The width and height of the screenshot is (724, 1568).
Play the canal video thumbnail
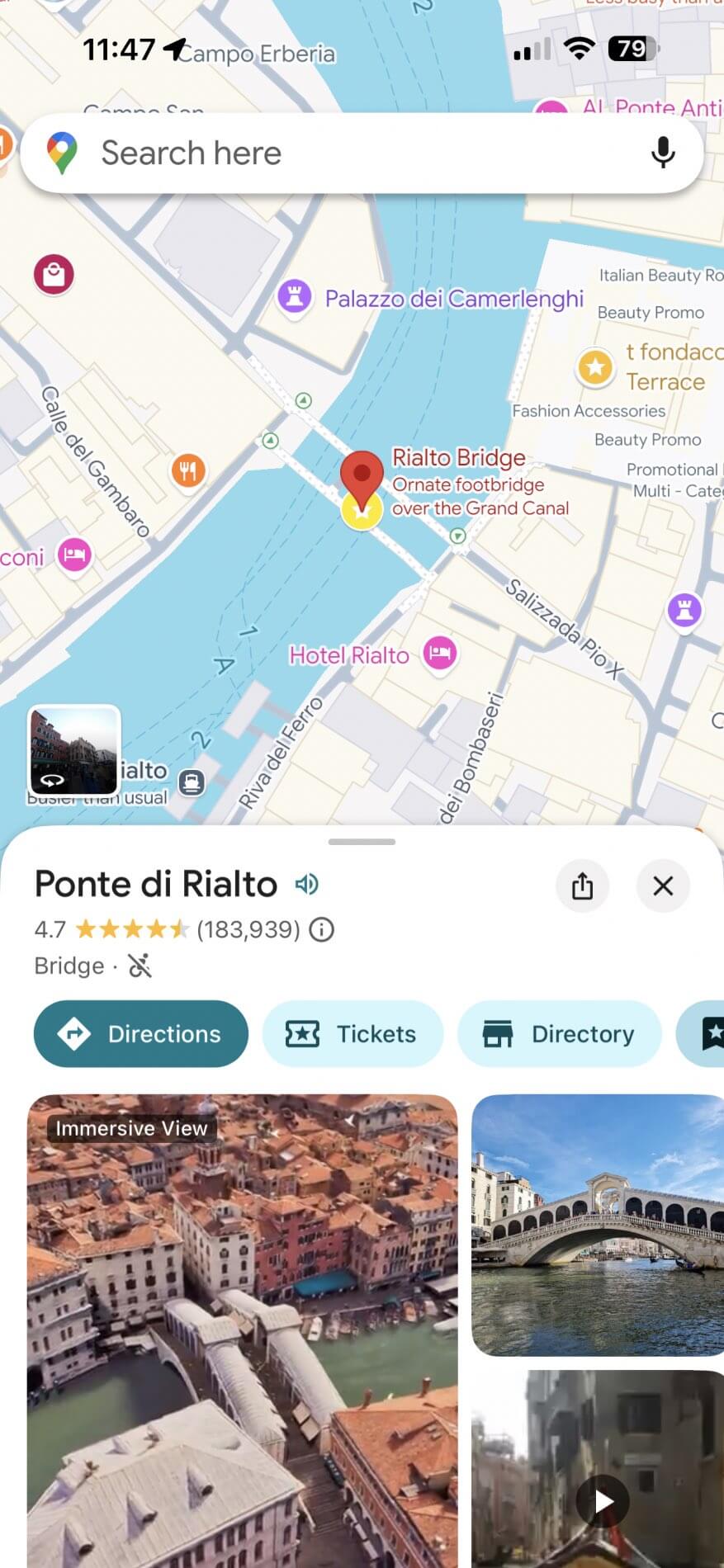pyautogui.click(x=603, y=1500)
